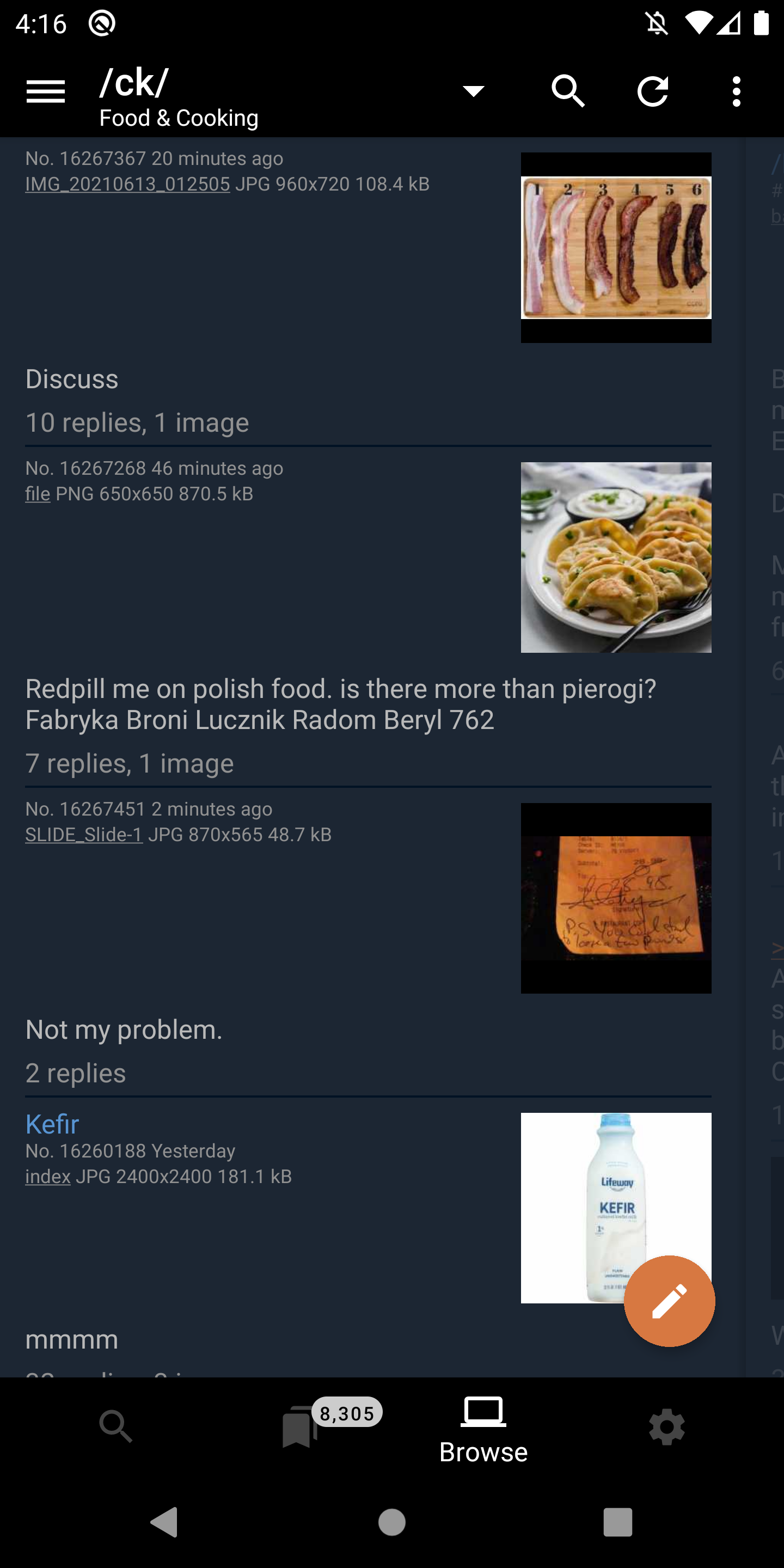Search within the board
This screenshot has height=1568, width=784.
click(567, 92)
